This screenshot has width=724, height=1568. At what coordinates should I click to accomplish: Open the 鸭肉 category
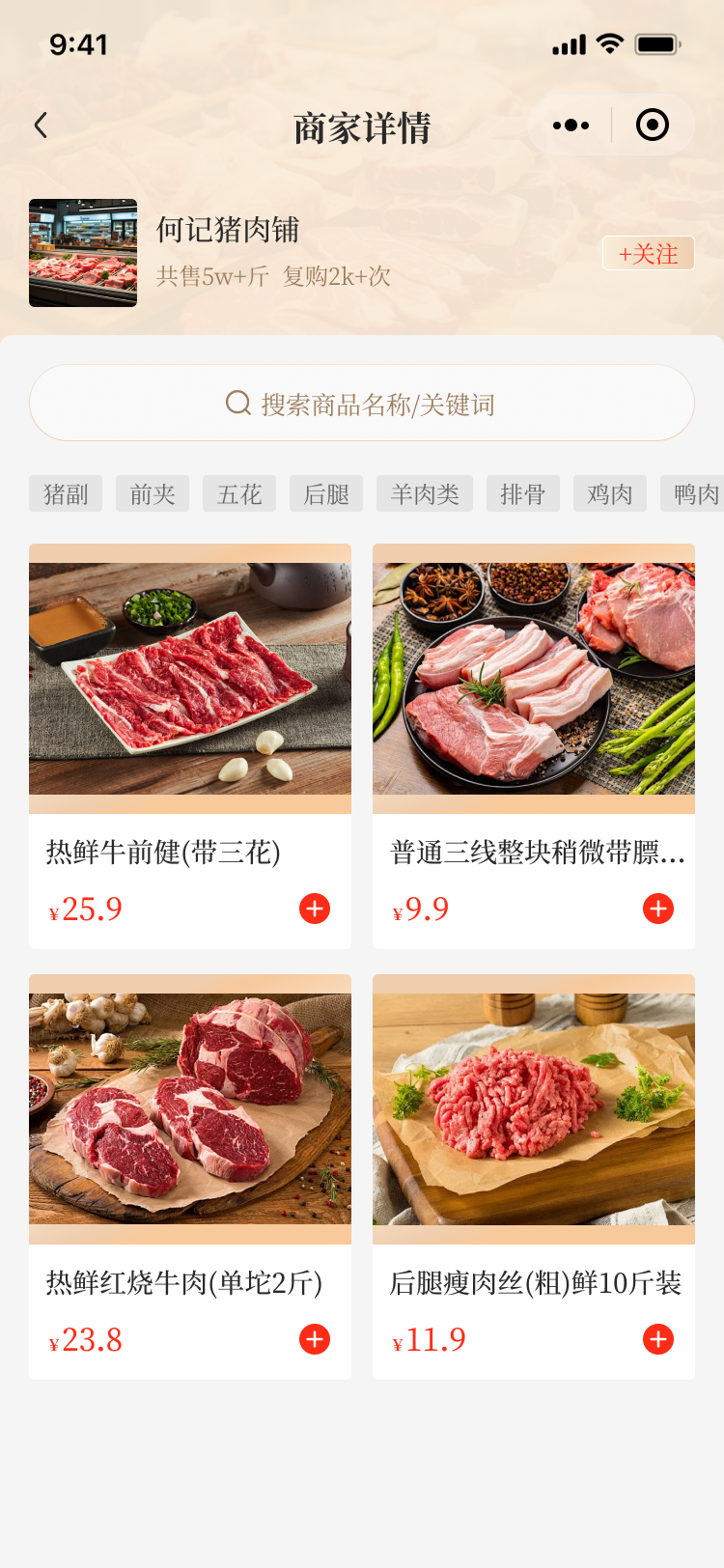click(x=695, y=494)
